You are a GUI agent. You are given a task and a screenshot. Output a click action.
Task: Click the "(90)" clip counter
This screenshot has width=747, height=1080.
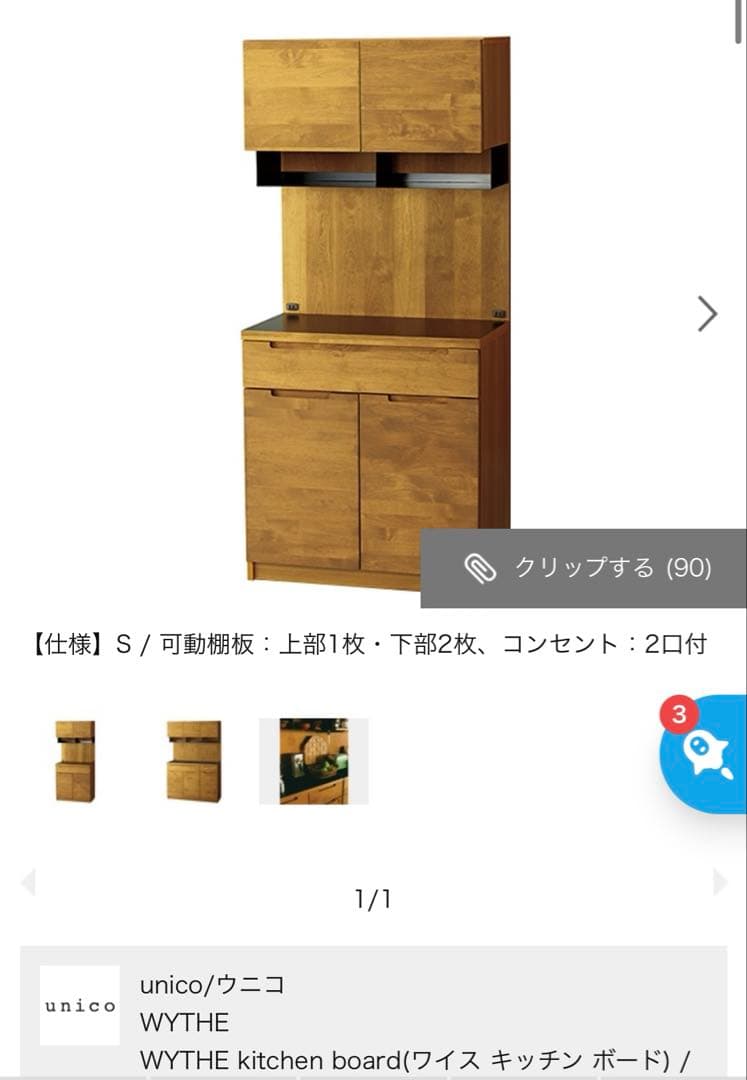pyautogui.click(x=687, y=569)
